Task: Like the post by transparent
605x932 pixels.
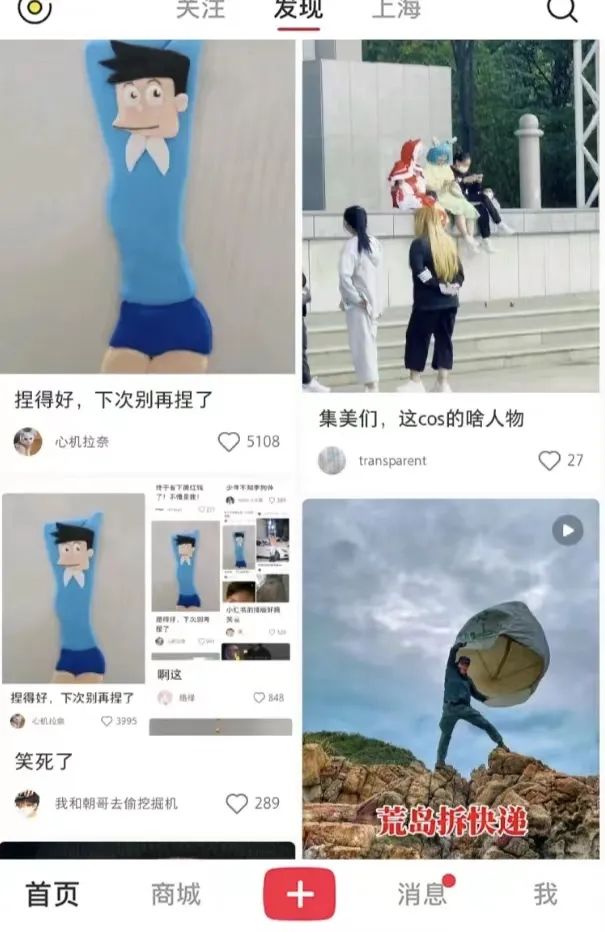Action: tap(550, 460)
